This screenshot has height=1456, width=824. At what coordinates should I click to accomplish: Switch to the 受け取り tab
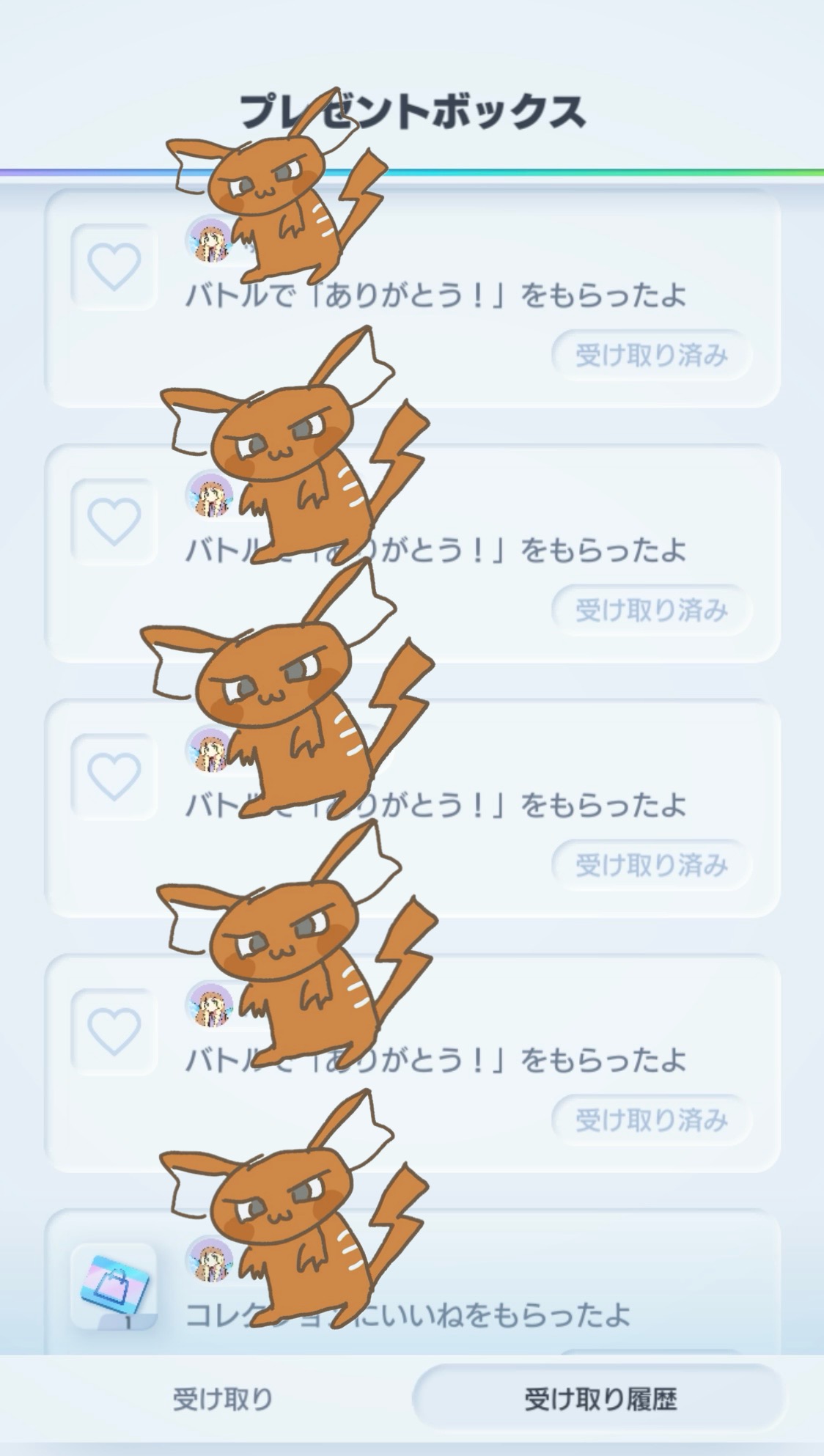tap(222, 1399)
